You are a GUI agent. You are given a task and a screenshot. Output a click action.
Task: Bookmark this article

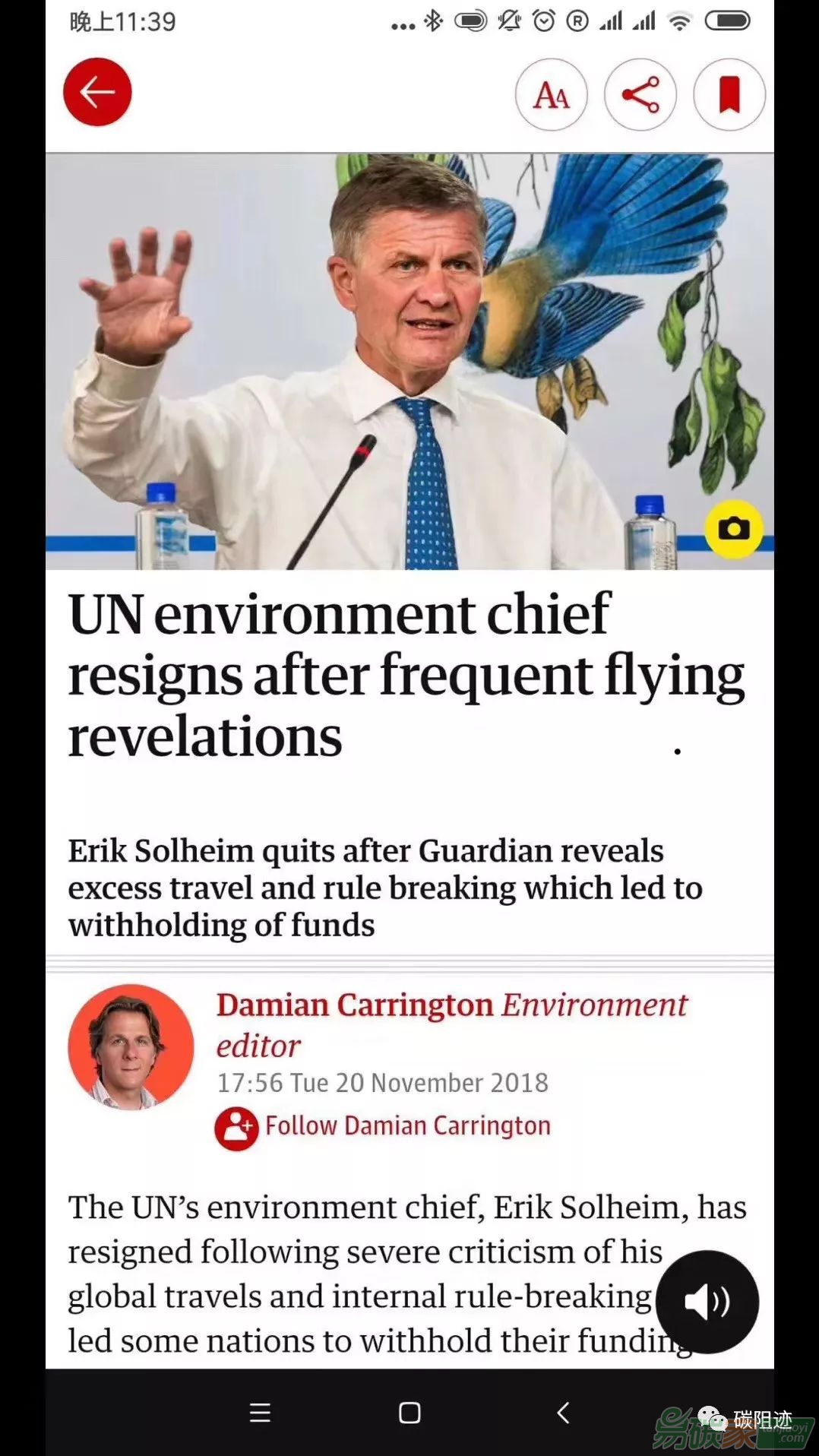pos(729,95)
